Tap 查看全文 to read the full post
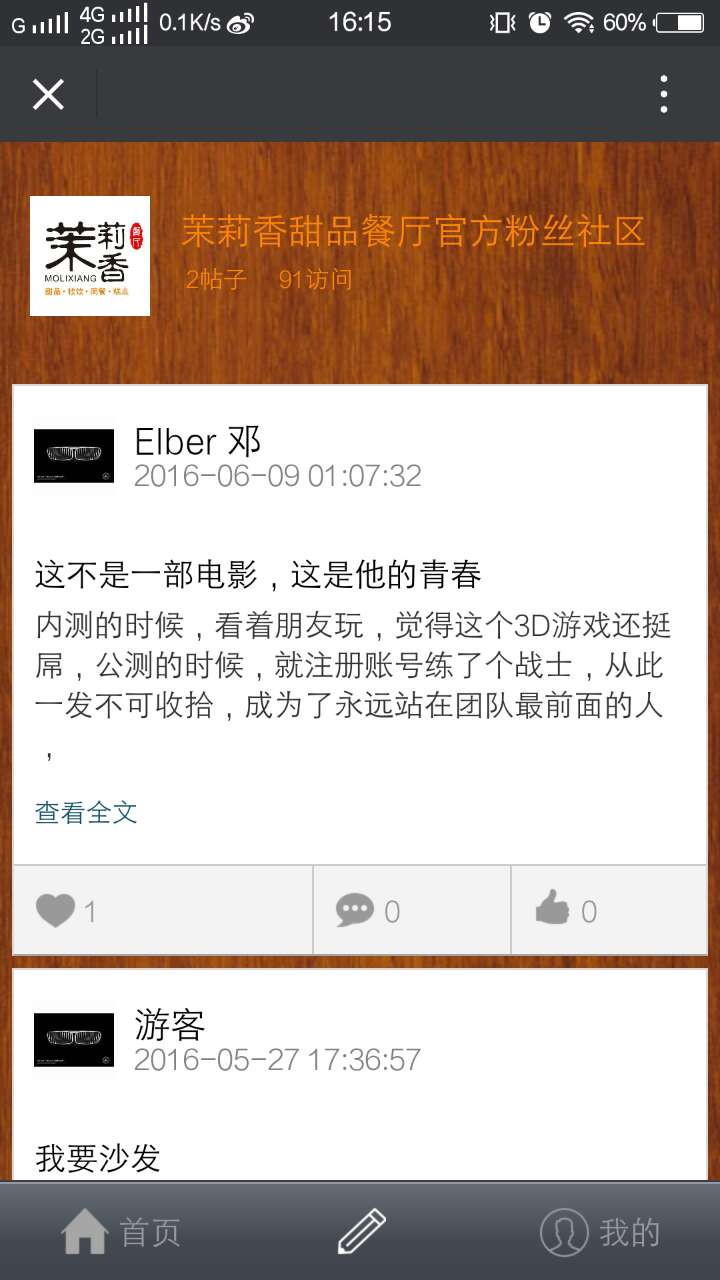720x1280 pixels. click(x=86, y=812)
